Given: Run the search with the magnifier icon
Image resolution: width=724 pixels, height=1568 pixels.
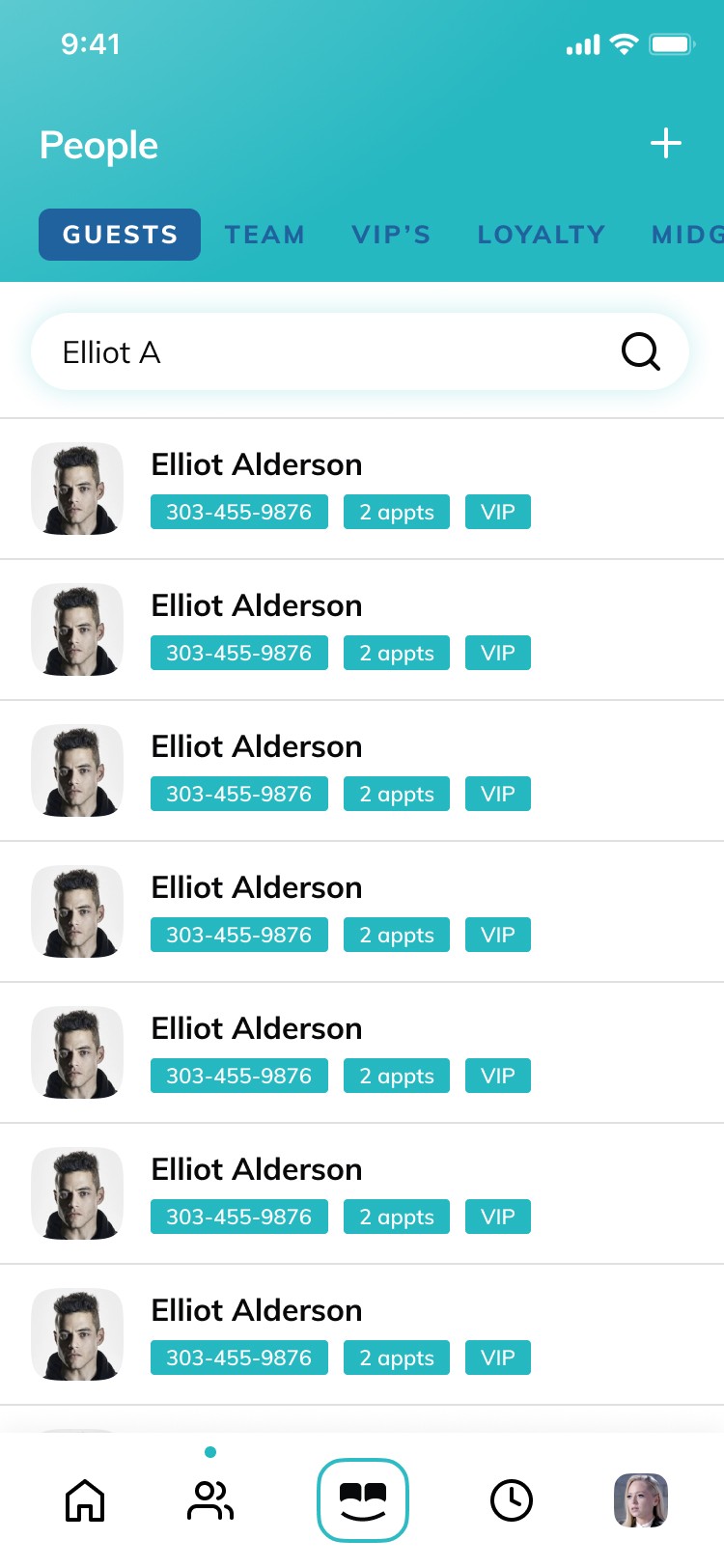Looking at the screenshot, I should tap(640, 351).
